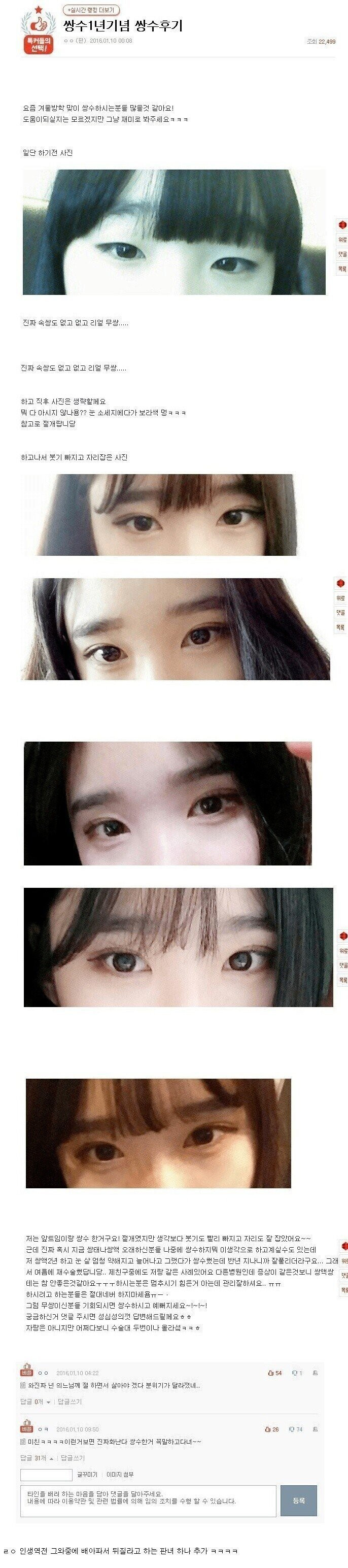348x1568 pixels.
Task: Attach an image with 이미지 첨부
Action: (x=120, y=1474)
